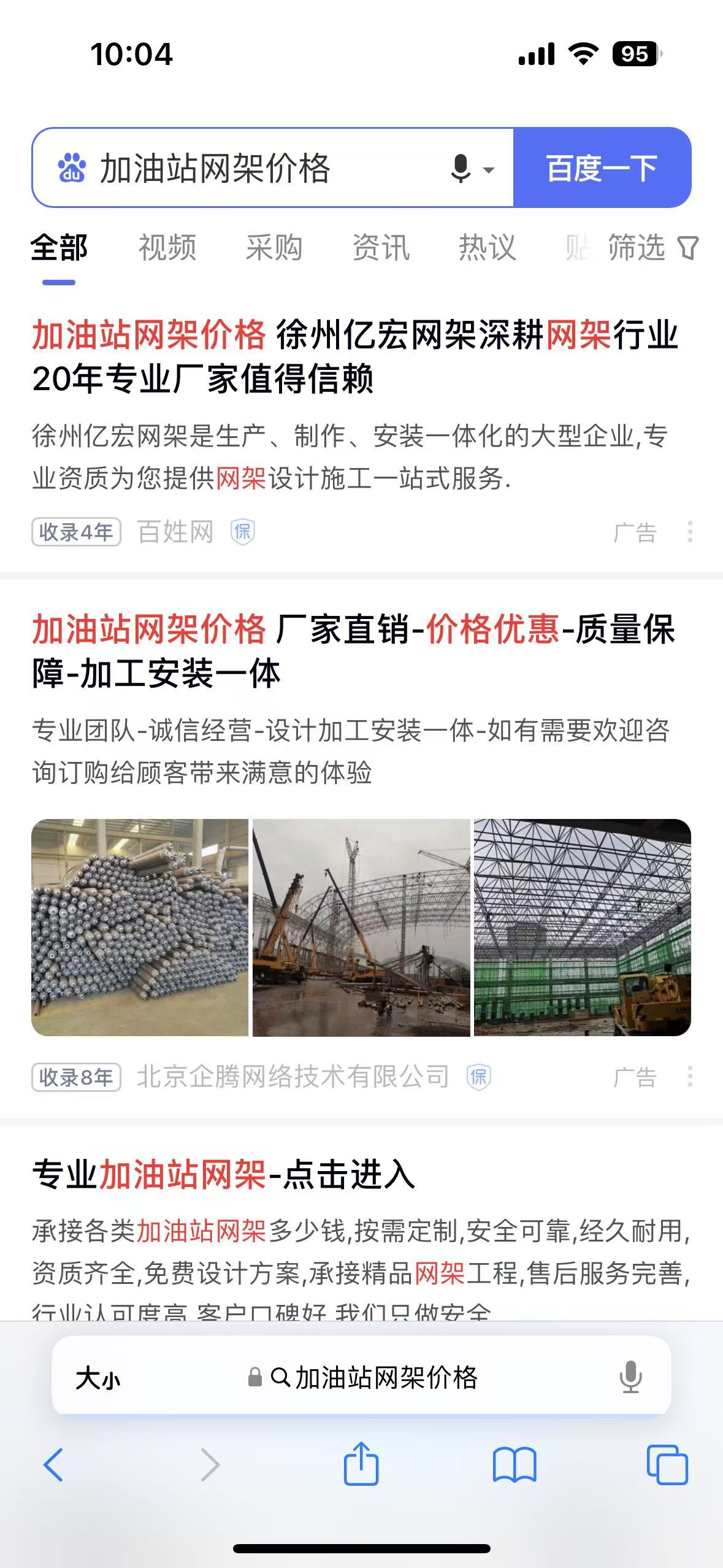Open the overflow menu on the 北京企腾网络技术 ad
The image size is (723, 1568).
coord(690,1077)
